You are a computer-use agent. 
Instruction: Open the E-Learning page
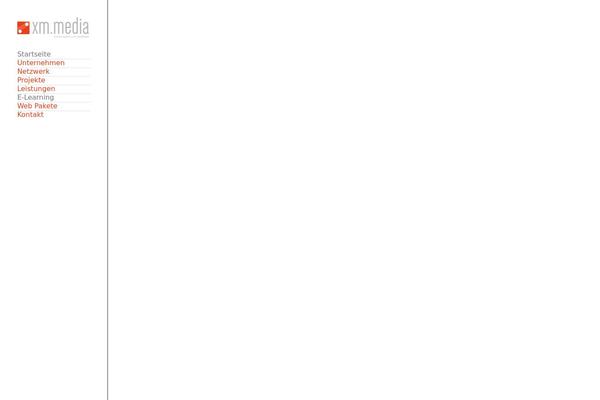[x=35, y=97]
